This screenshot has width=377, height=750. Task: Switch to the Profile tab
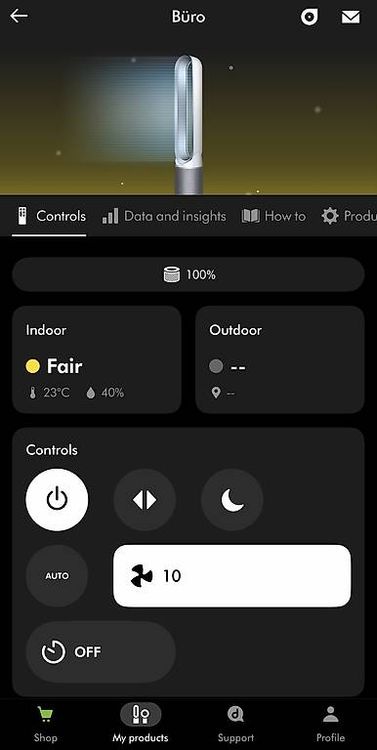330,724
